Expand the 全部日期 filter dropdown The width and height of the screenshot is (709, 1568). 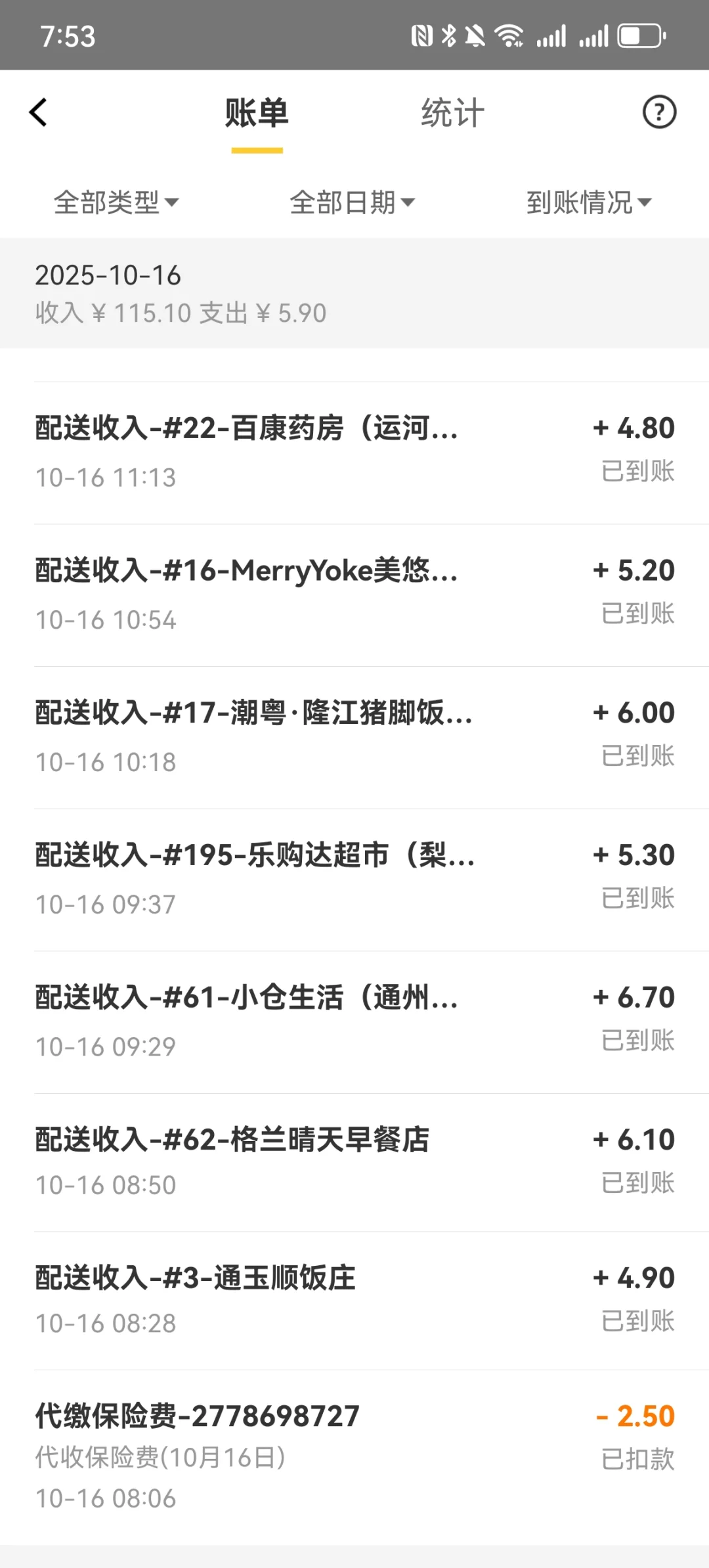(x=353, y=202)
